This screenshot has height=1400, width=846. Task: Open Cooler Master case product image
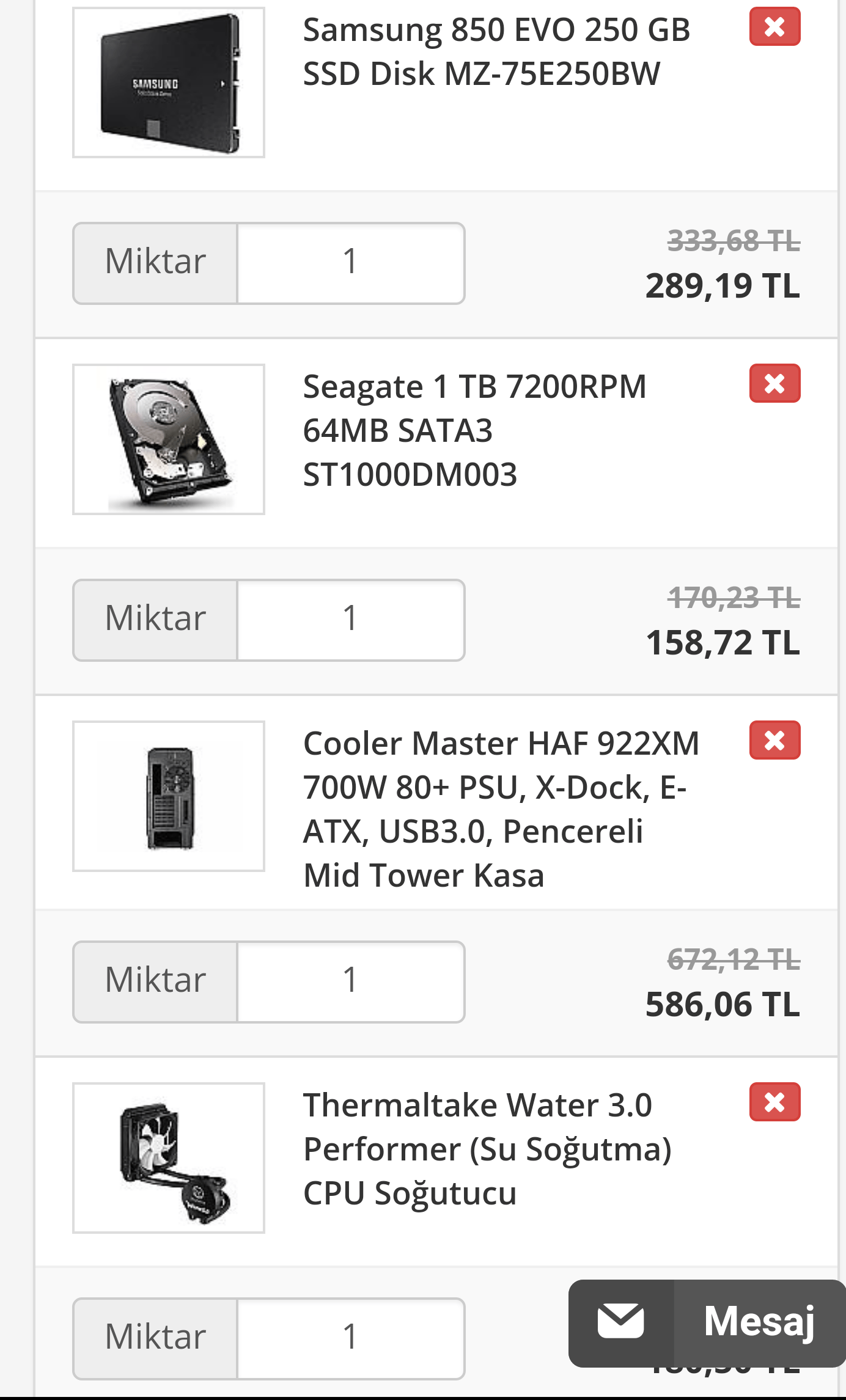point(169,796)
